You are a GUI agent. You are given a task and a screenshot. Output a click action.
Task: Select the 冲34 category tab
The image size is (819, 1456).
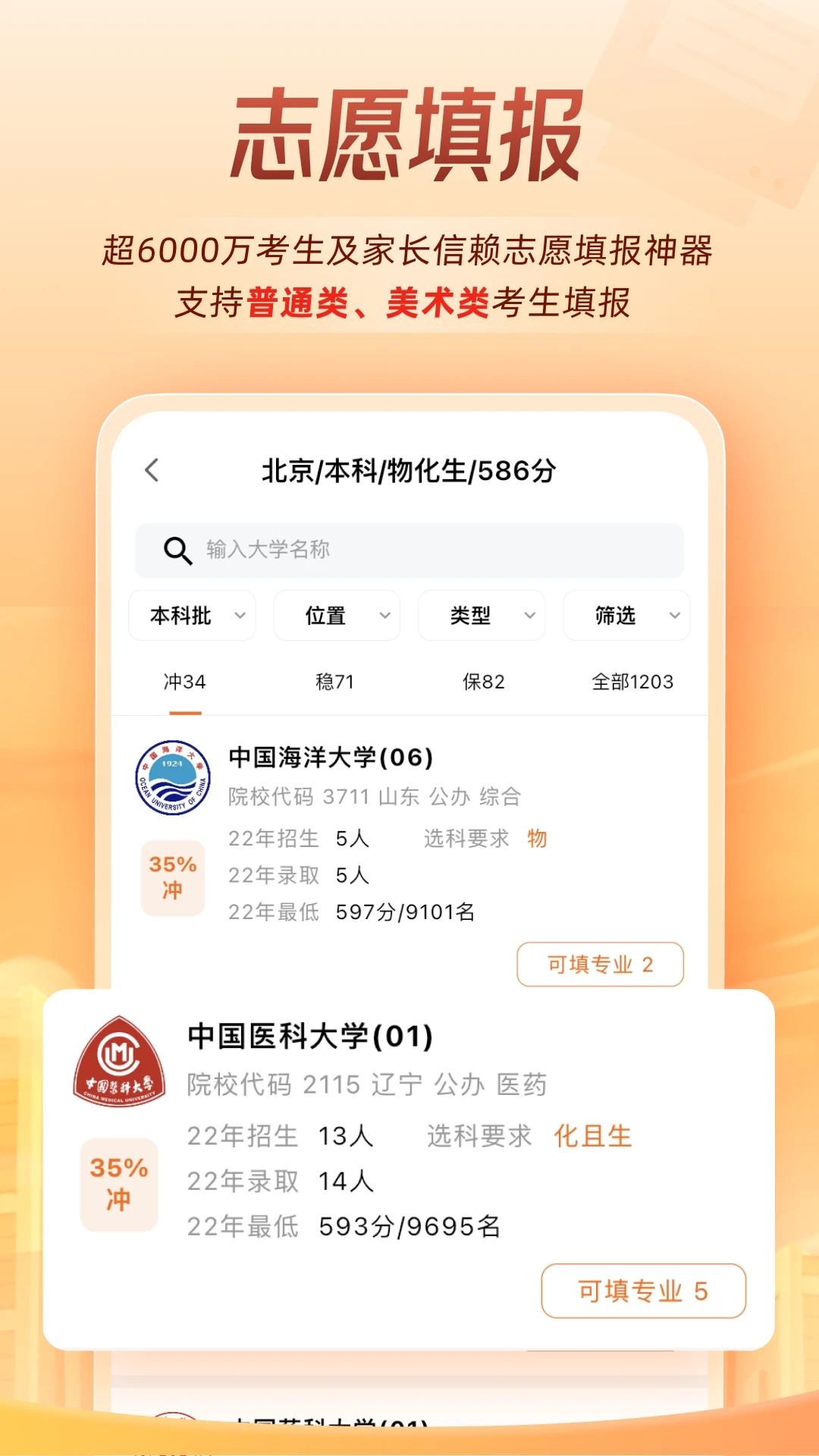(x=185, y=682)
